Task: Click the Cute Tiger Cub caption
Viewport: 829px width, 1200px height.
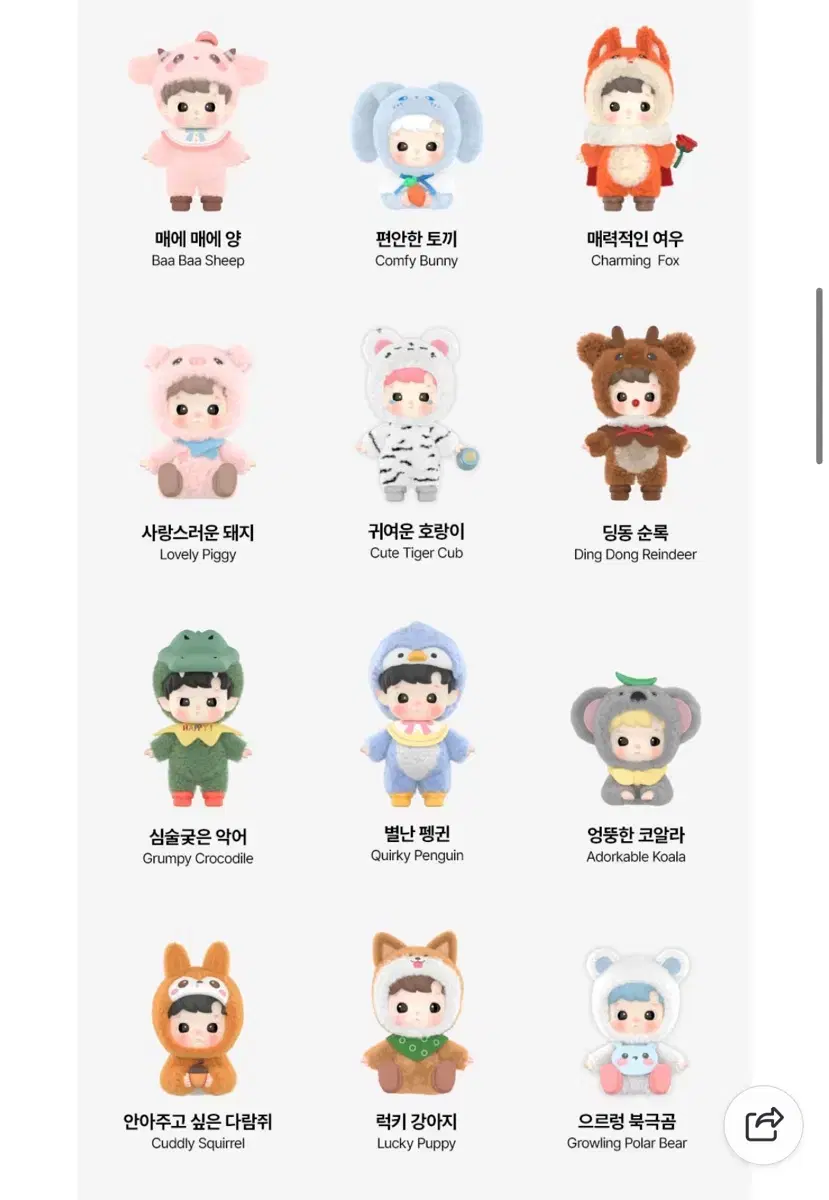Action: click(416, 554)
